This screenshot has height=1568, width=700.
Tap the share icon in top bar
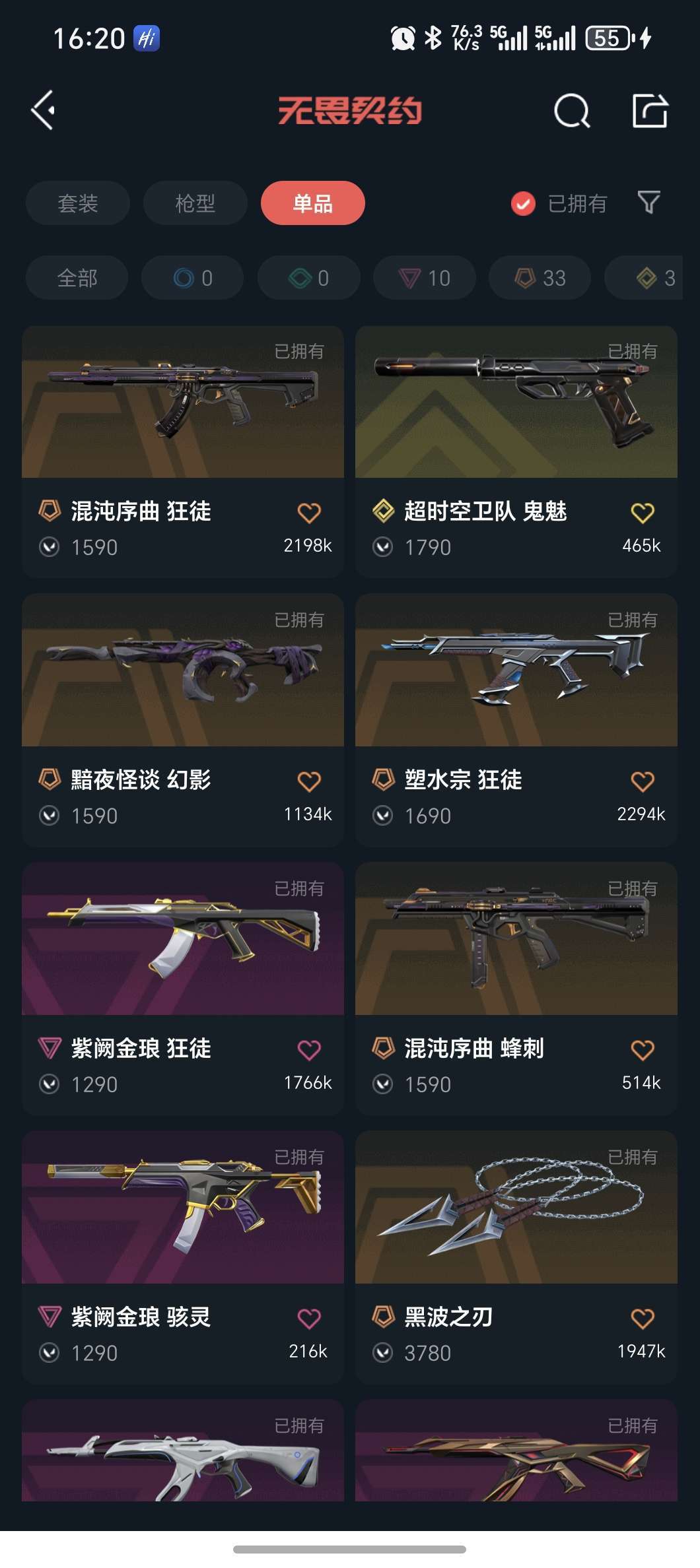[649, 111]
